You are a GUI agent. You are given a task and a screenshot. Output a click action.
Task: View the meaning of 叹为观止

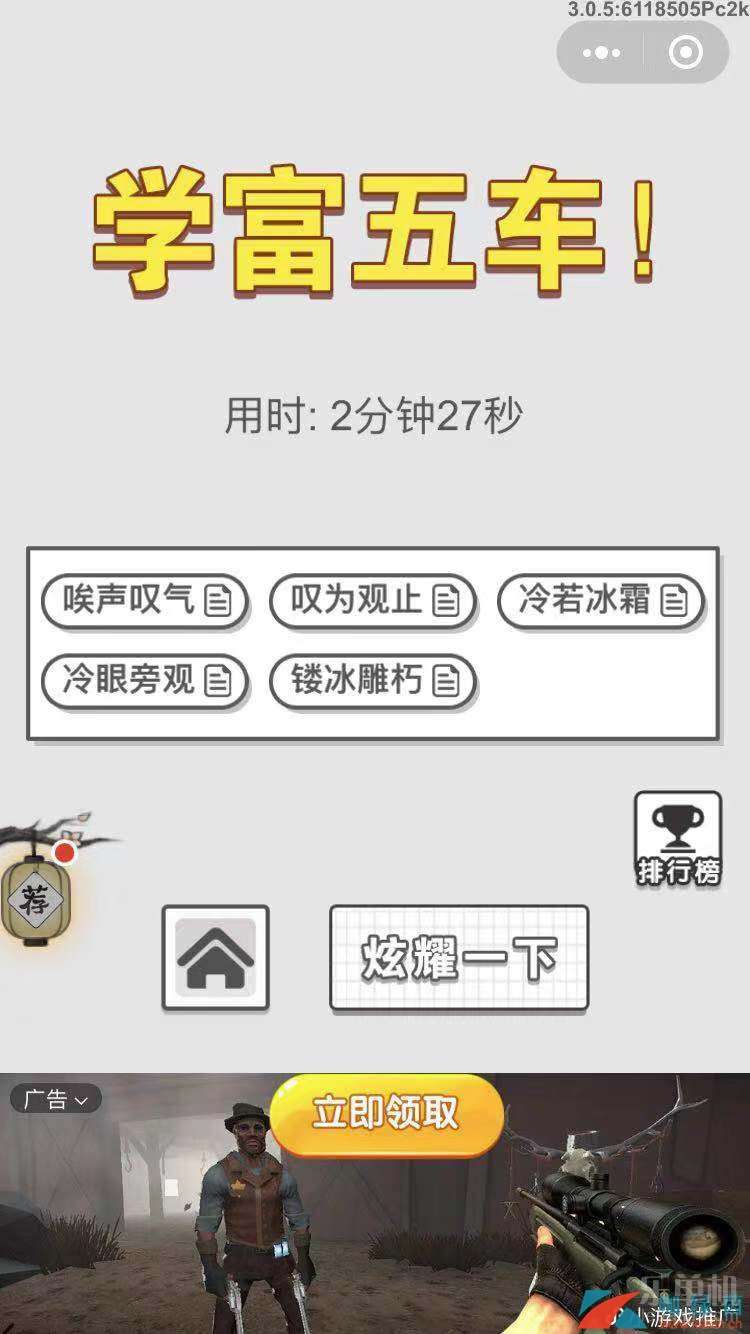[x=373, y=600]
